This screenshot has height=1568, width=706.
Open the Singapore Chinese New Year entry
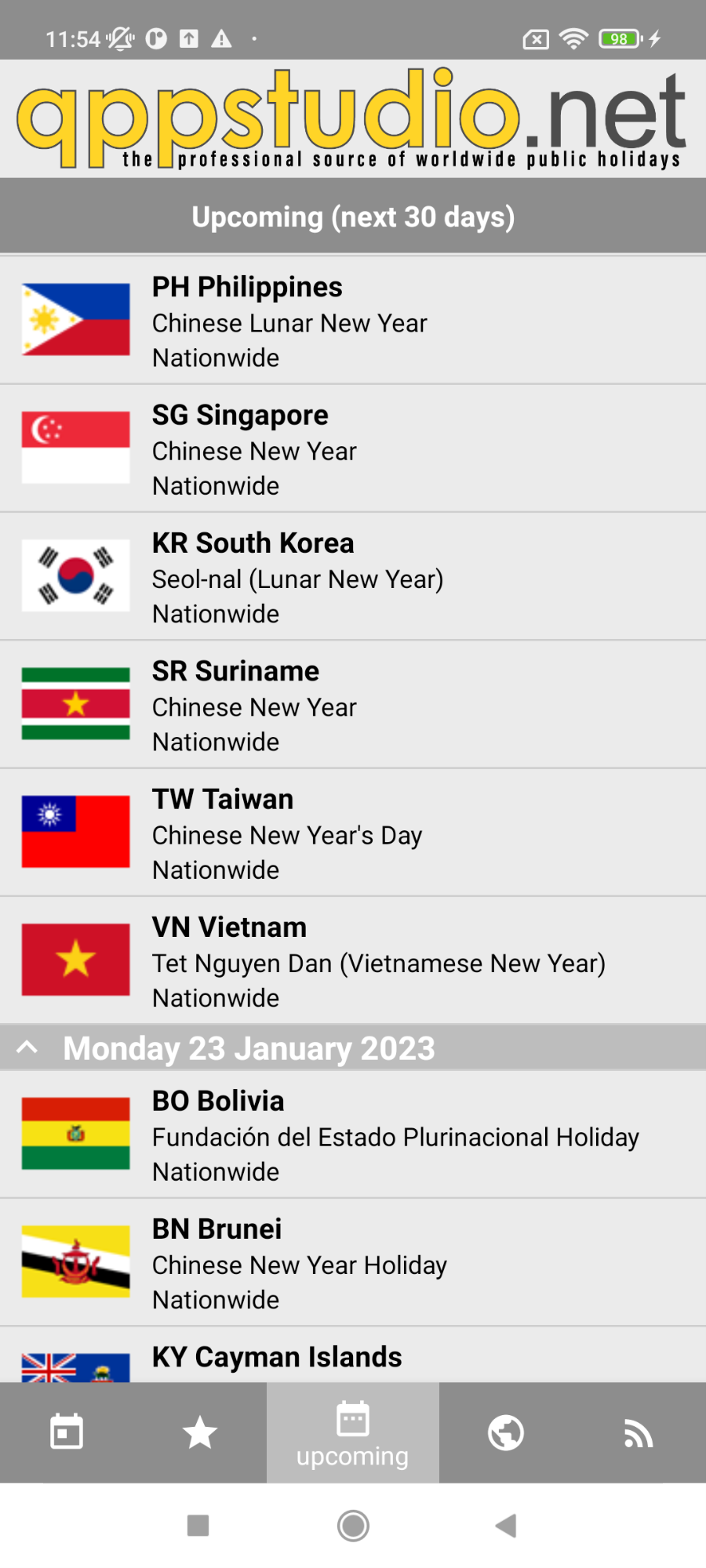353,448
